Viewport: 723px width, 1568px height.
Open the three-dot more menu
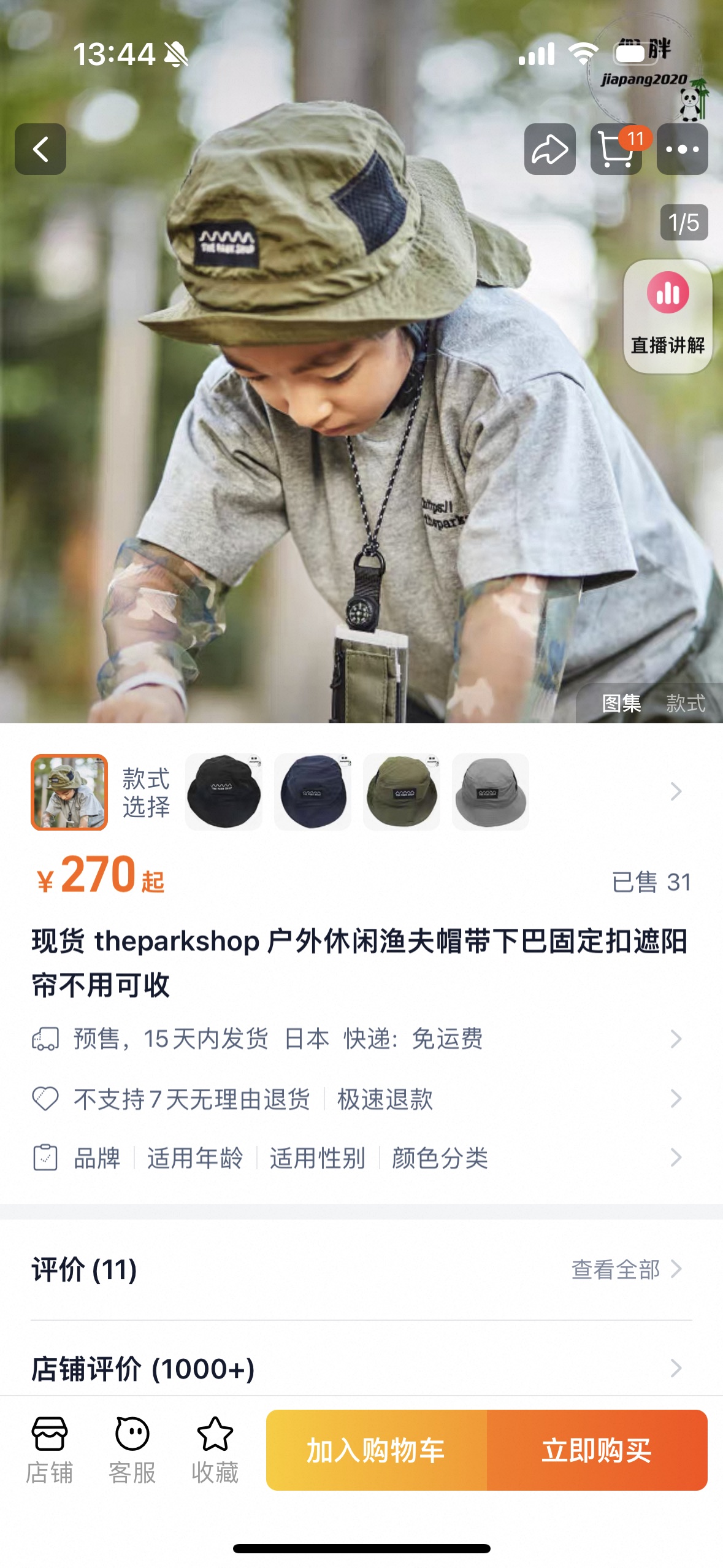point(682,149)
